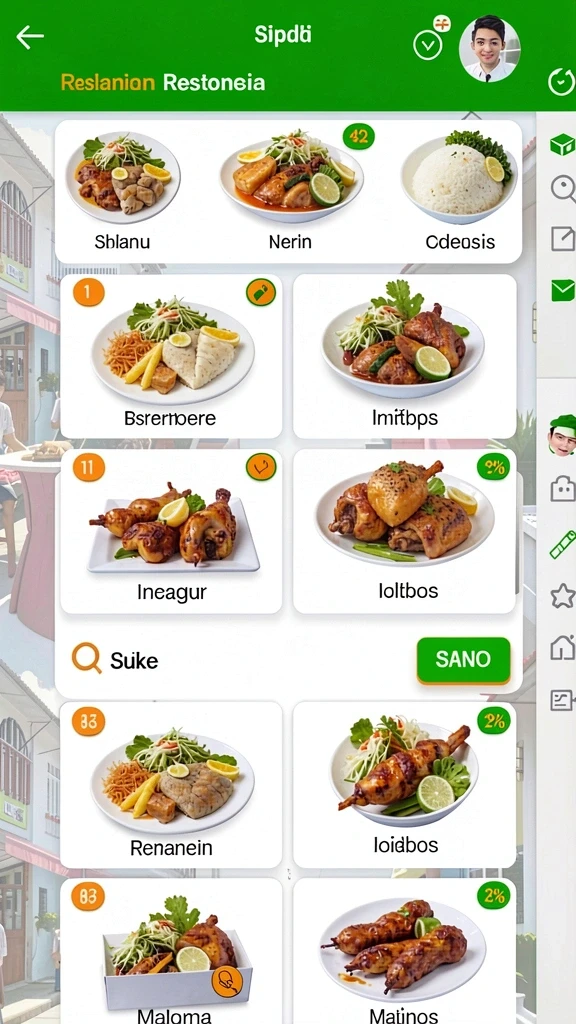Open the Maloma box meal card
This screenshot has width=576, height=1024.
pyautogui.click(x=171, y=951)
